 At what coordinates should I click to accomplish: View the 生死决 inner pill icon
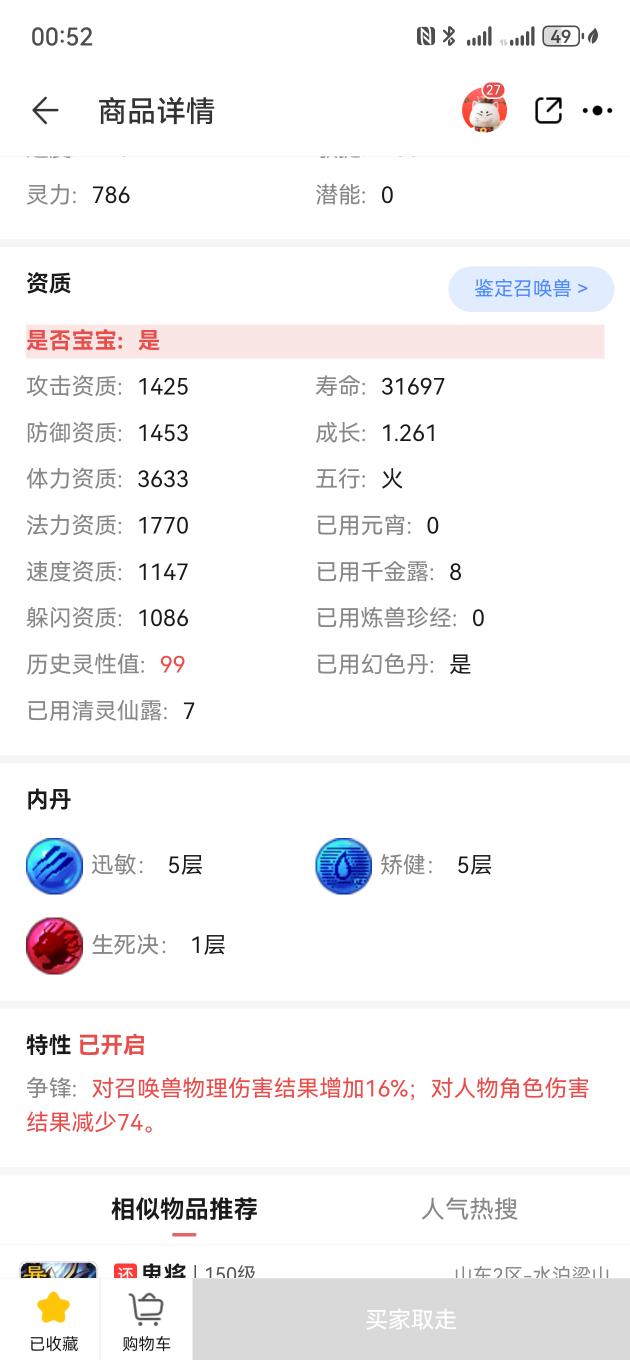(x=54, y=945)
